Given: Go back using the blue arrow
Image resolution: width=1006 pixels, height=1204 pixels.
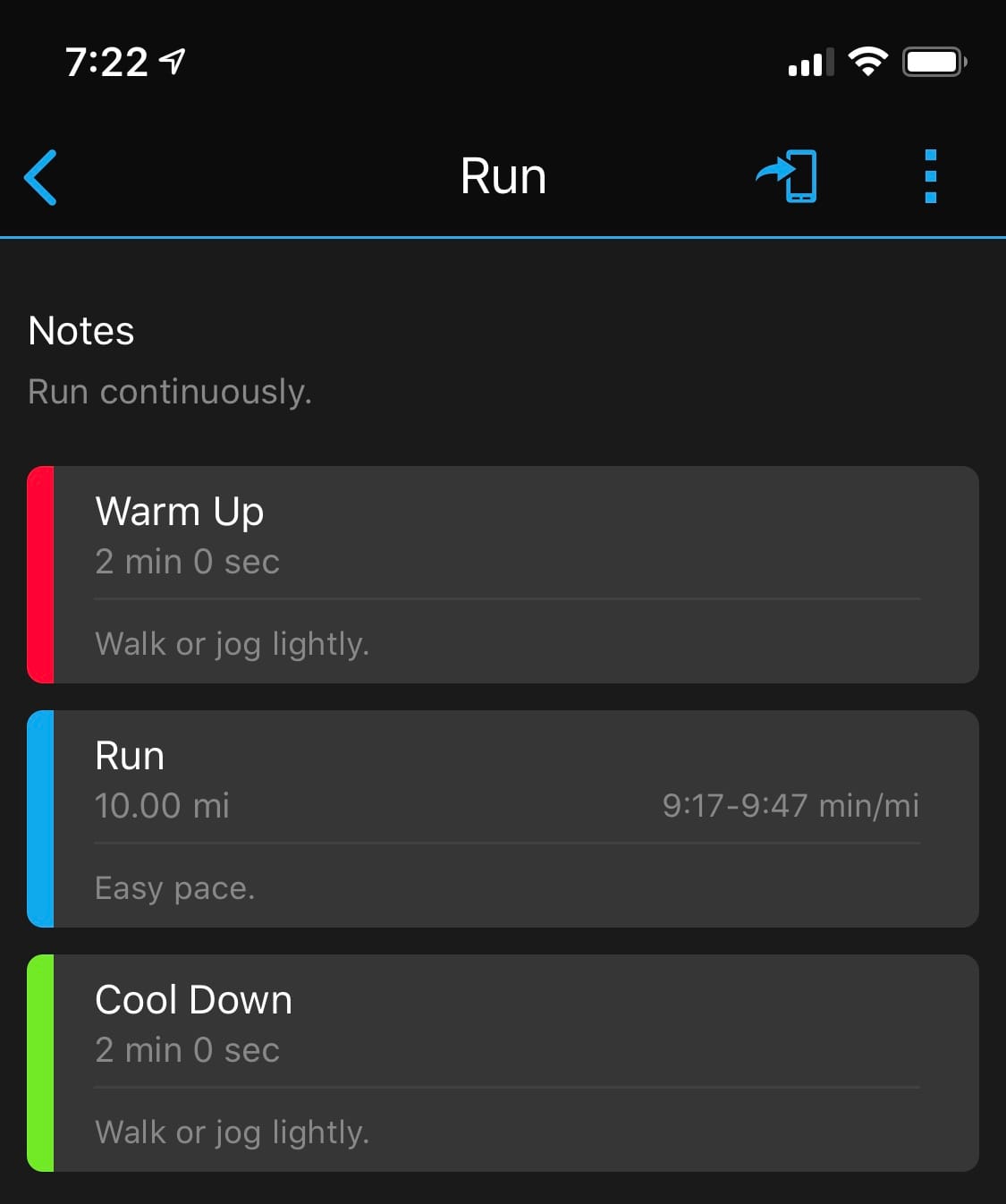Looking at the screenshot, I should 41,177.
